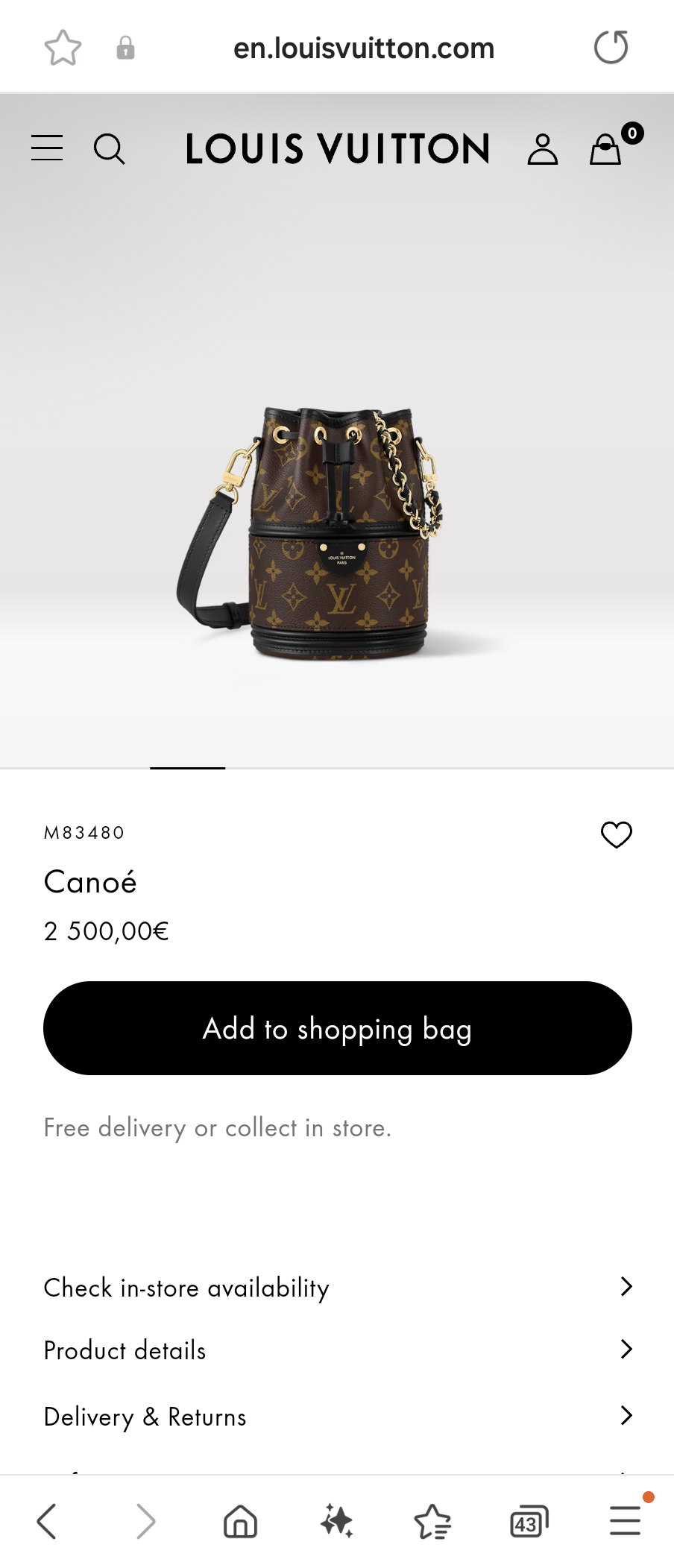This screenshot has width=674, height=1568.
Task: Reload the page
Action: click(x=611, y=46)
